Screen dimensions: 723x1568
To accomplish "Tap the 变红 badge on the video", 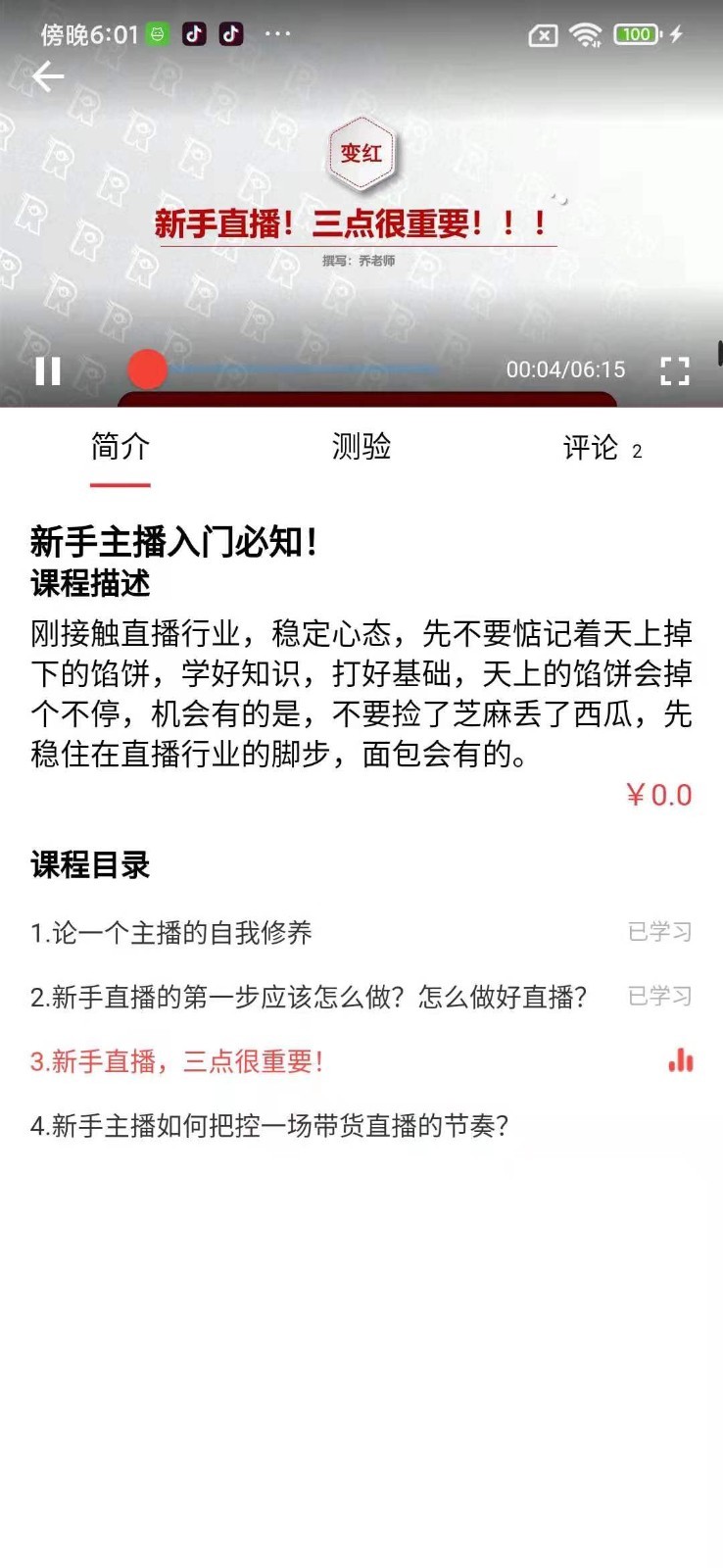I will (x=361, y=152).
